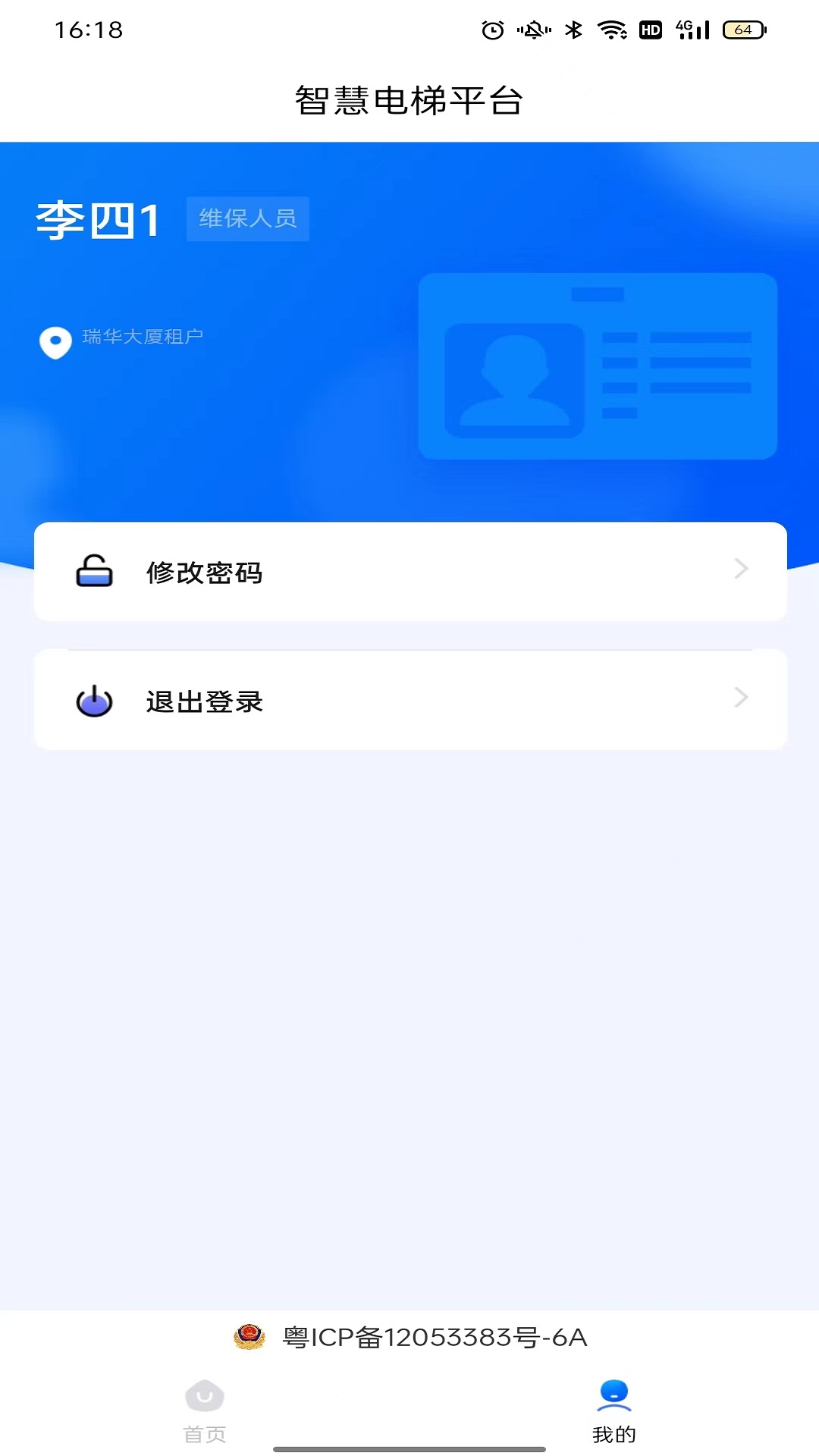
Task: Open the 修改密码 (change password) row
Action: coord(409,572)
